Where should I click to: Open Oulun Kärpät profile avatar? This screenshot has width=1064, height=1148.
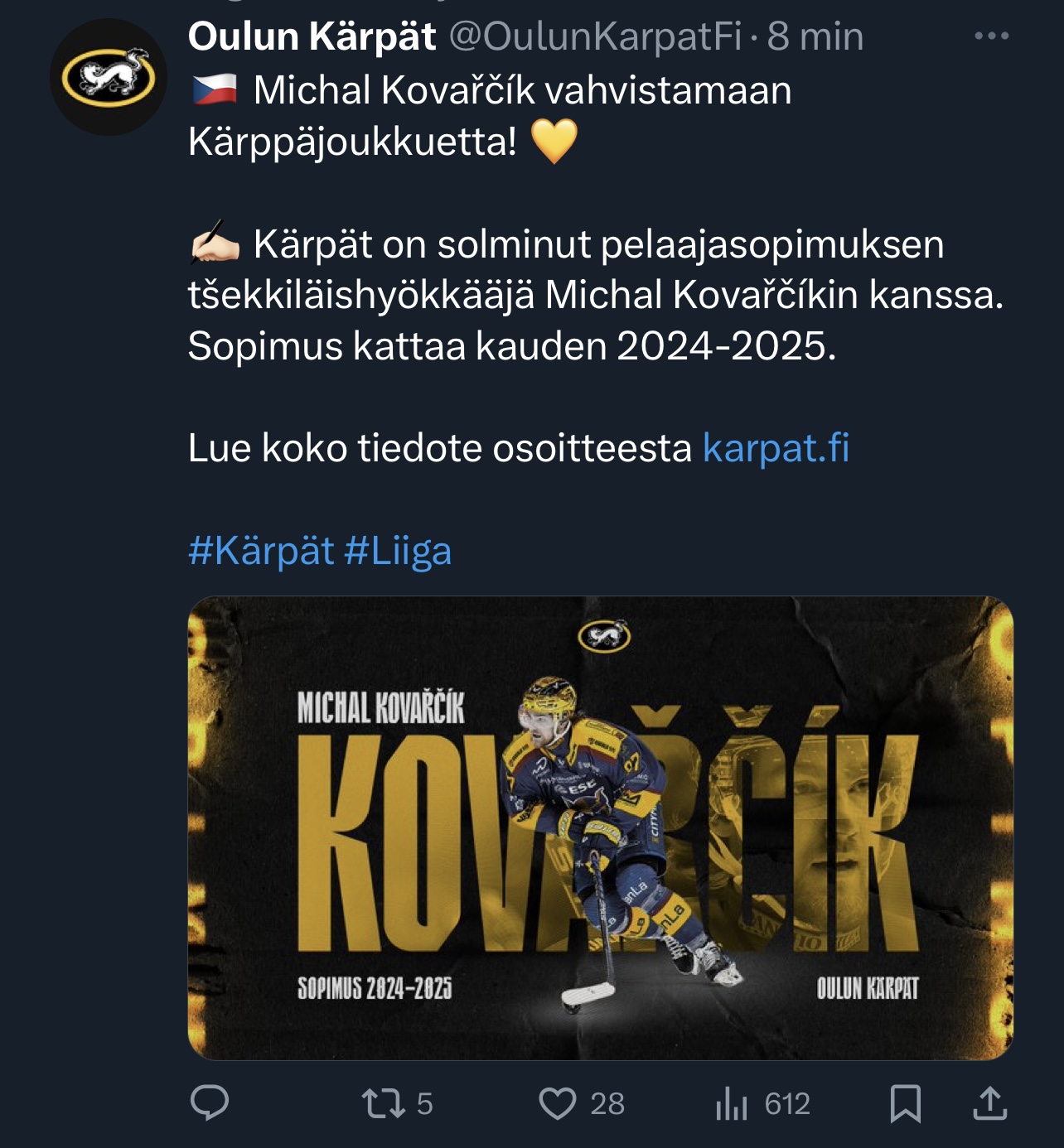pos(109,78)
